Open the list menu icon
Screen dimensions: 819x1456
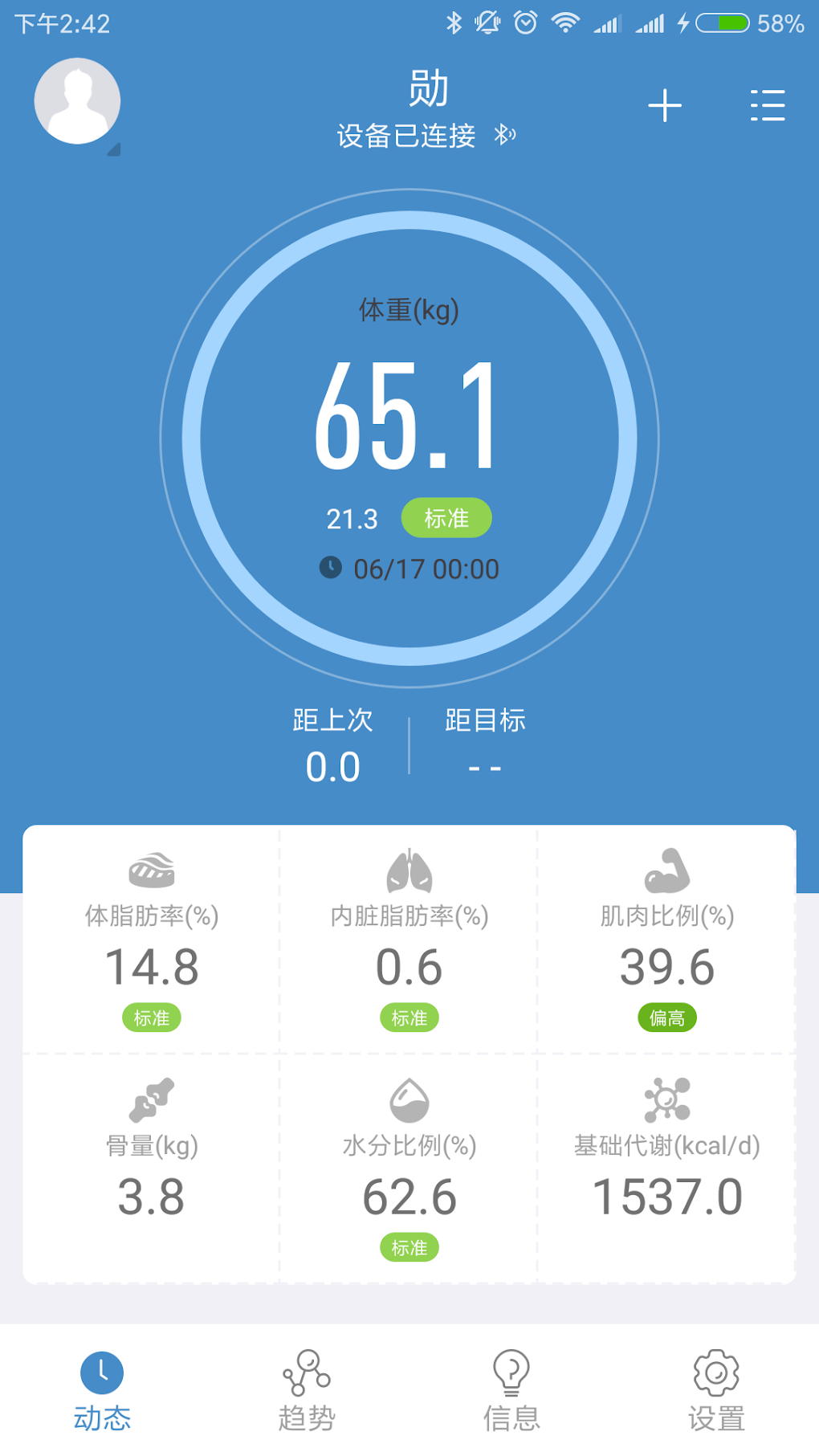[767, 106]
